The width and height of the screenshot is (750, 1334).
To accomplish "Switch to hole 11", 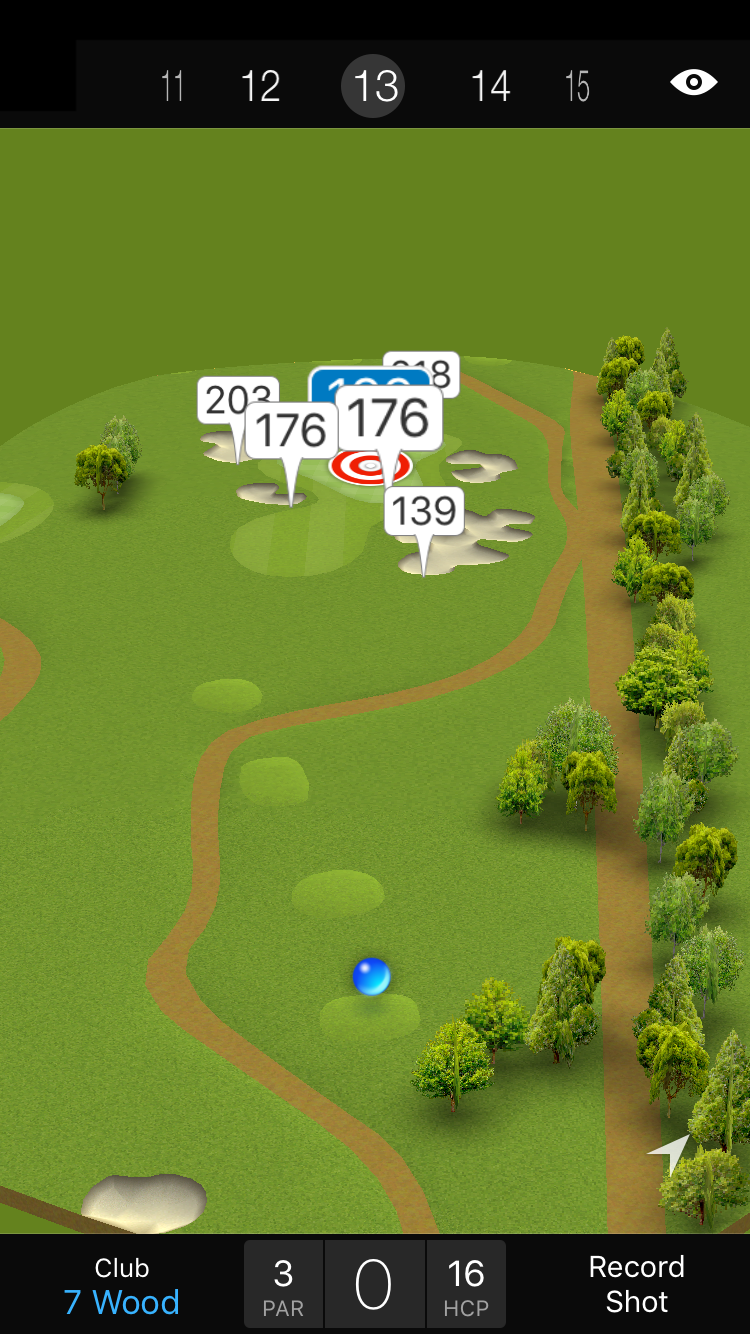I will tap(172, 87).
